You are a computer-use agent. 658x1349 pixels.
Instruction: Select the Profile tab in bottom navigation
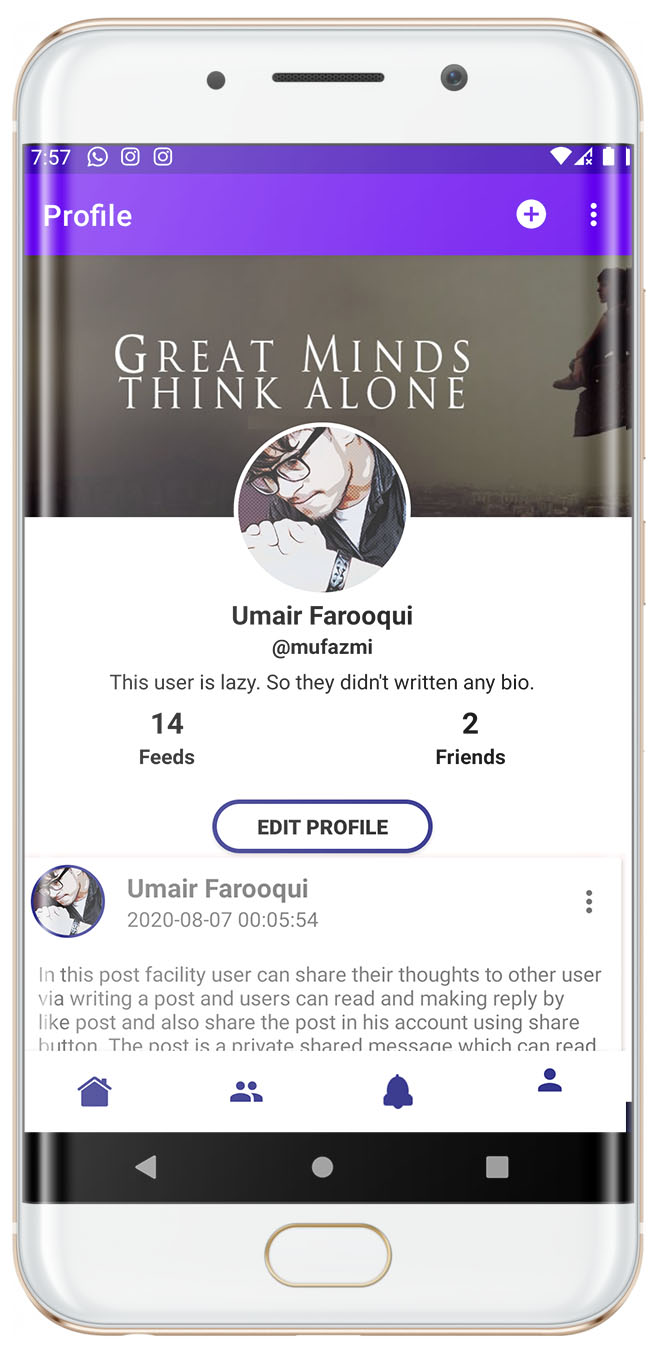[x=549, y=1081]
